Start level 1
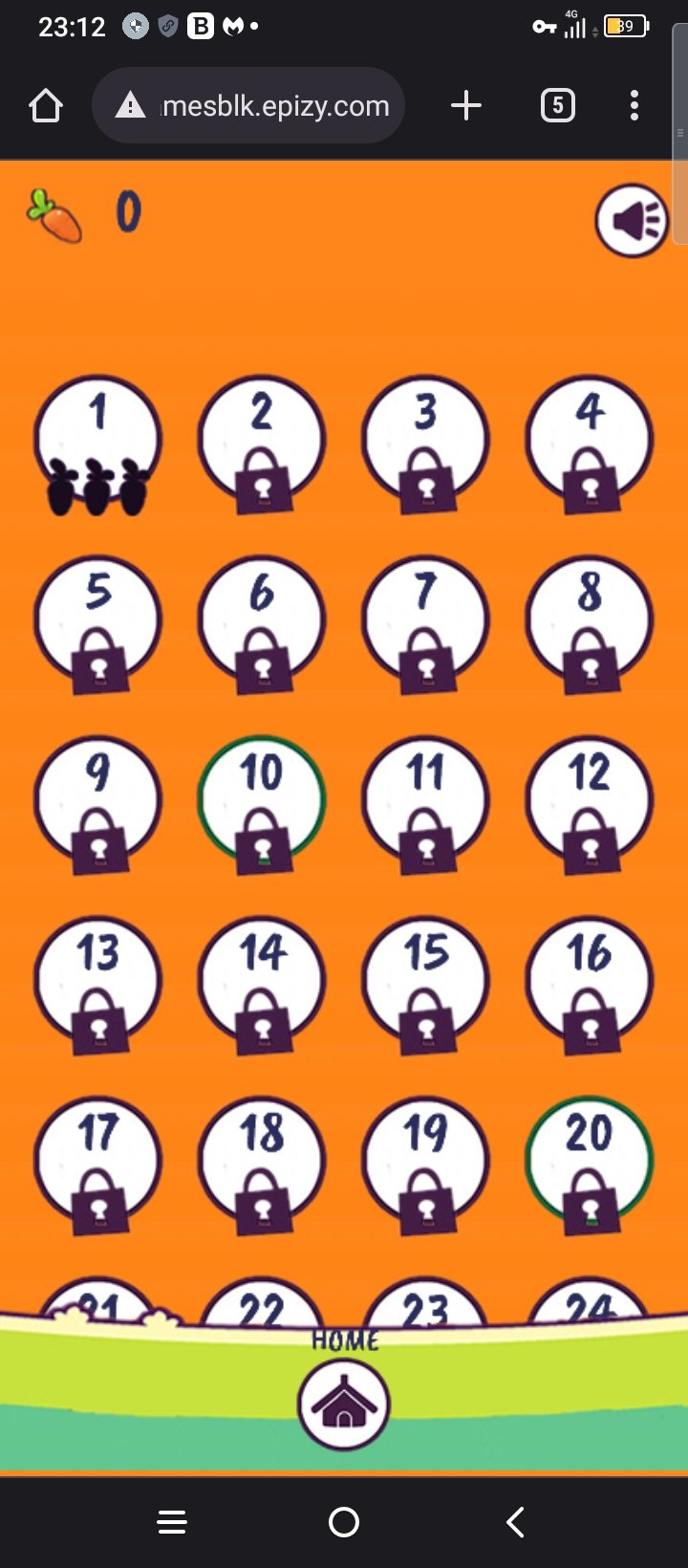This screenshot has width=688, height=1568. click(97, 441)
